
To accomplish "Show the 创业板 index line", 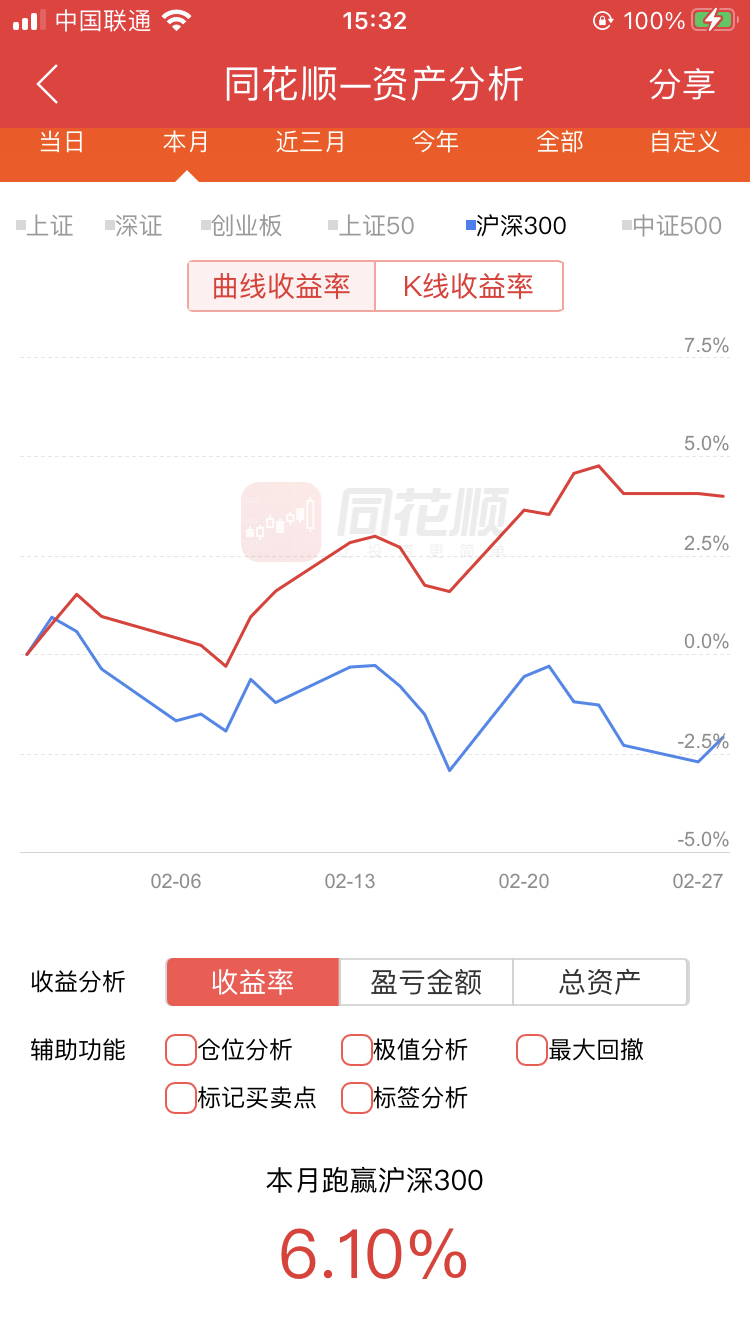I will tap(241, 226).
